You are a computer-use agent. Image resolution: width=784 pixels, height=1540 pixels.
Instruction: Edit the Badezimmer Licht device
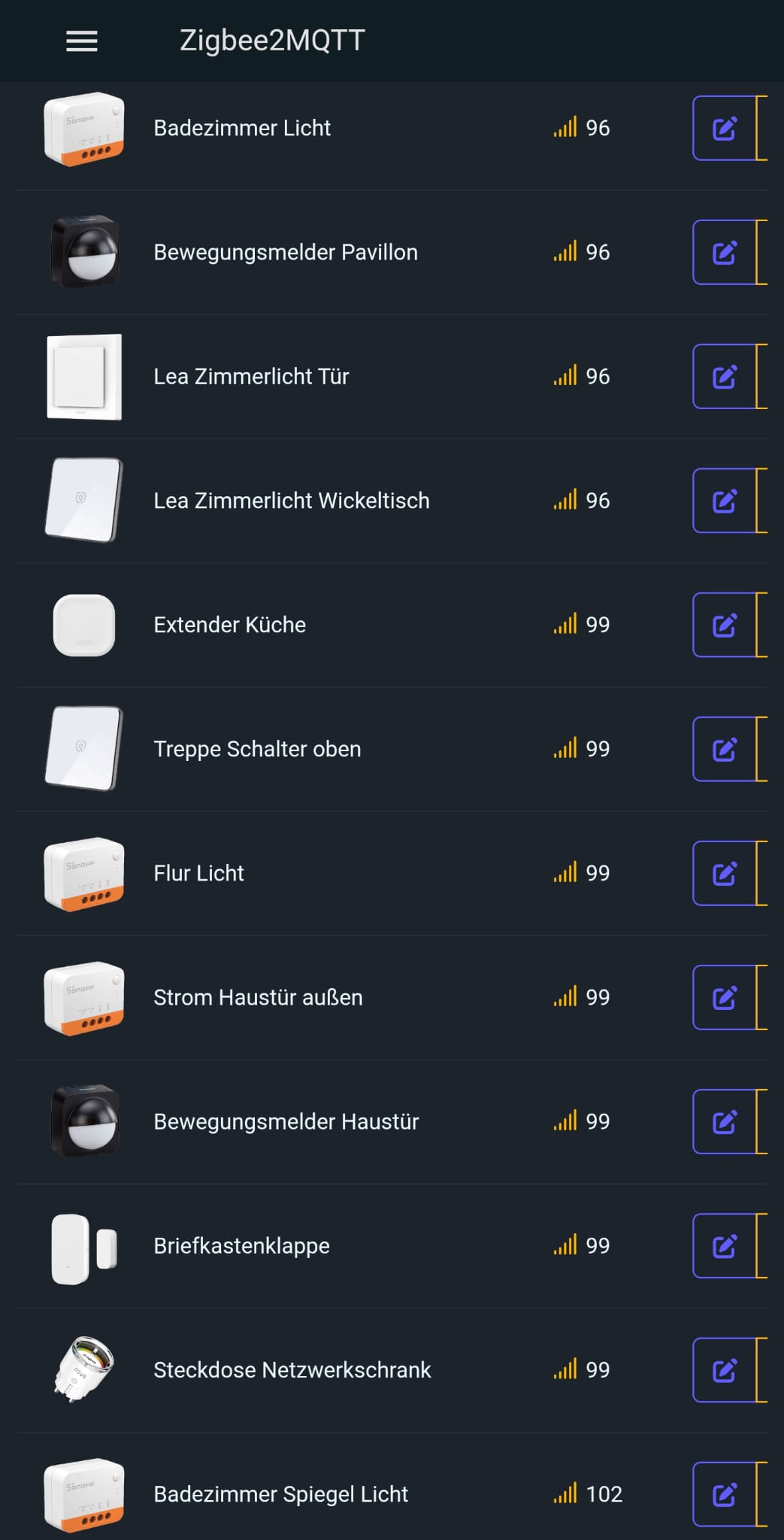(x=724, y=128)
